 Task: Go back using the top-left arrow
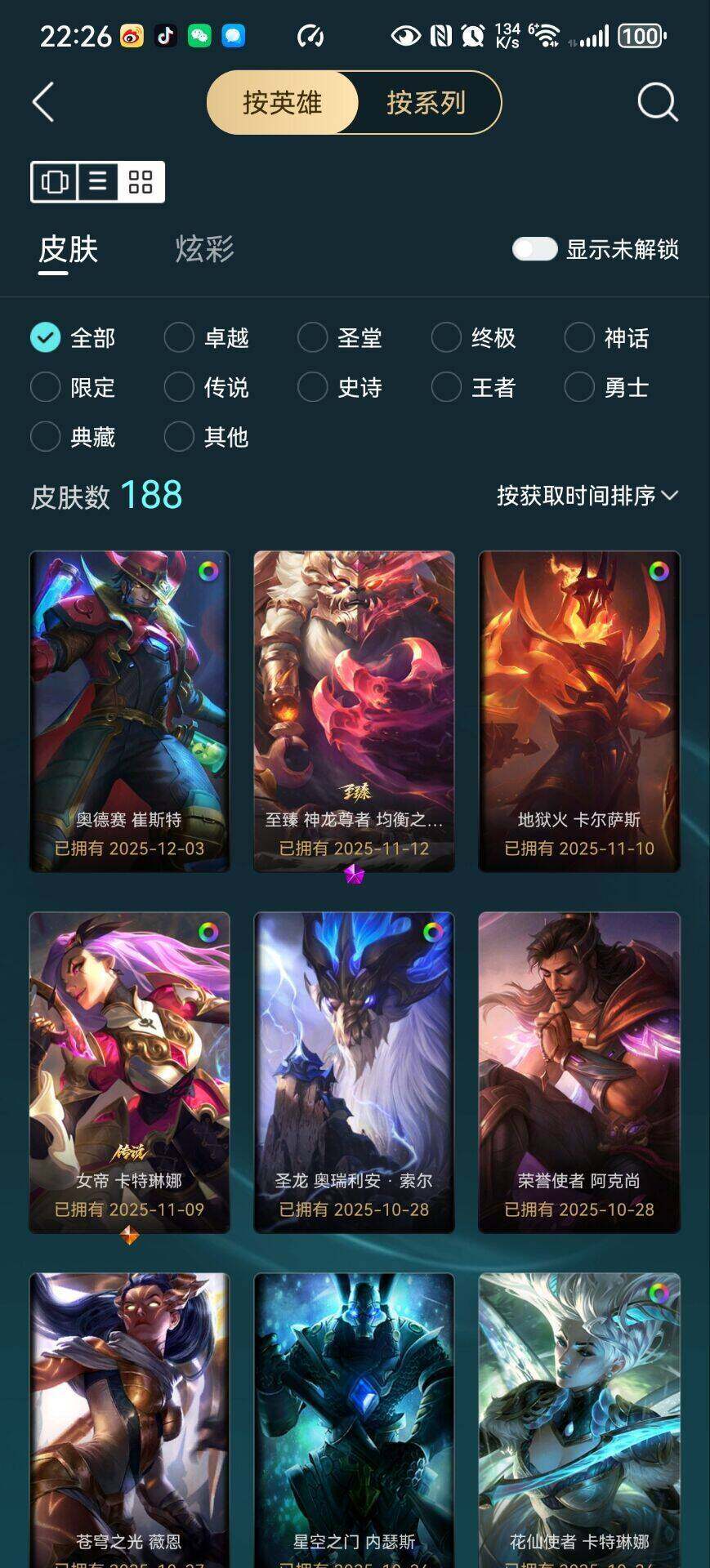click(x=43, y=102)
